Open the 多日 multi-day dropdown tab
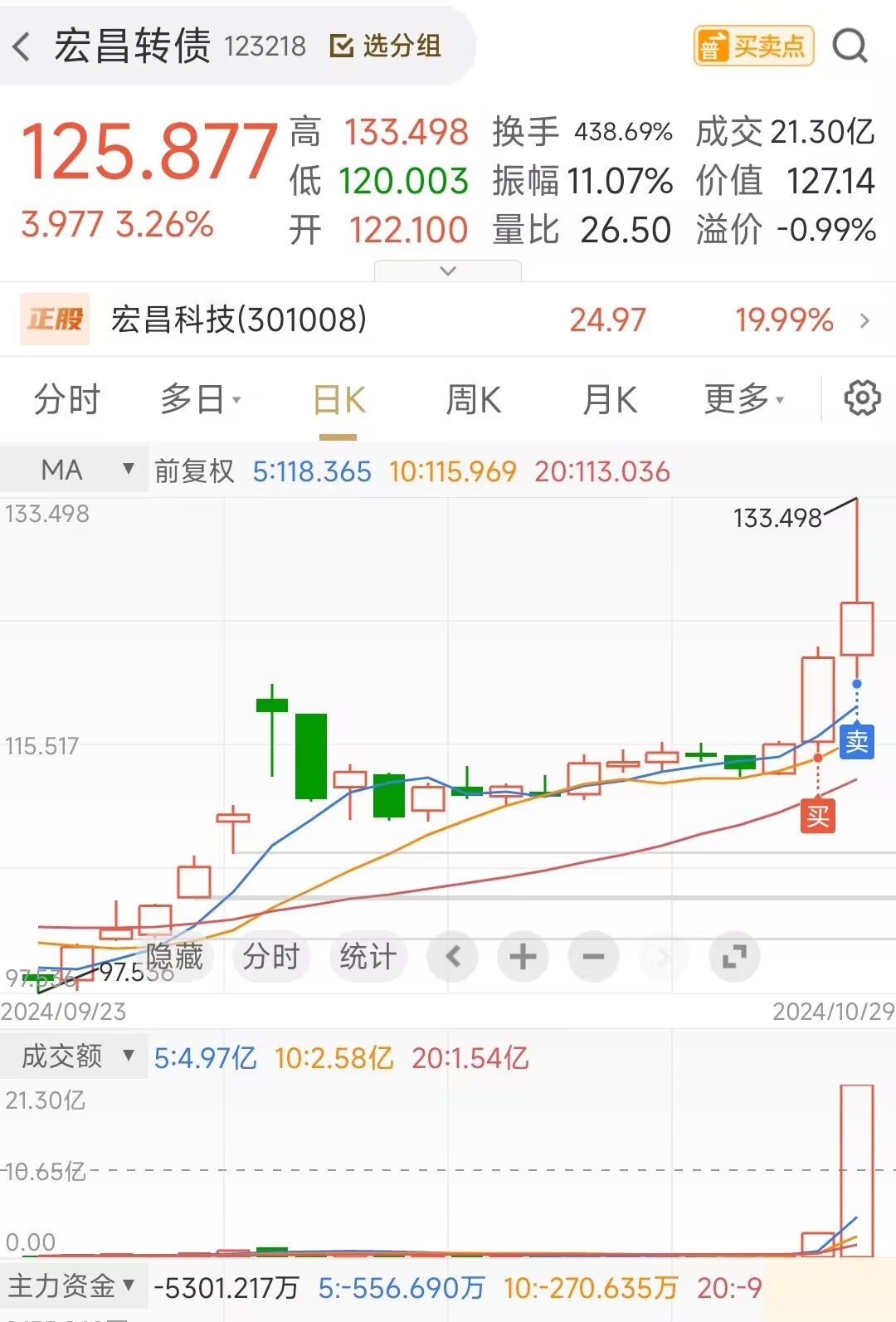The width and height of the screenshot is (896, 1322). pyautogui.click(x=200, y=400)
